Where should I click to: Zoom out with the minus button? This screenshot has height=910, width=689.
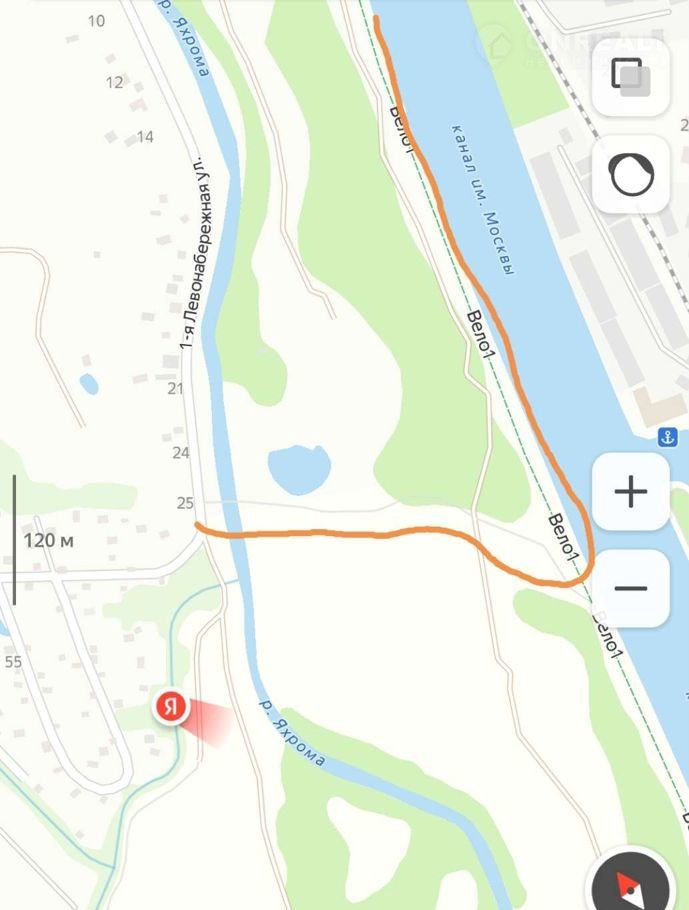(x=630, y=588)
